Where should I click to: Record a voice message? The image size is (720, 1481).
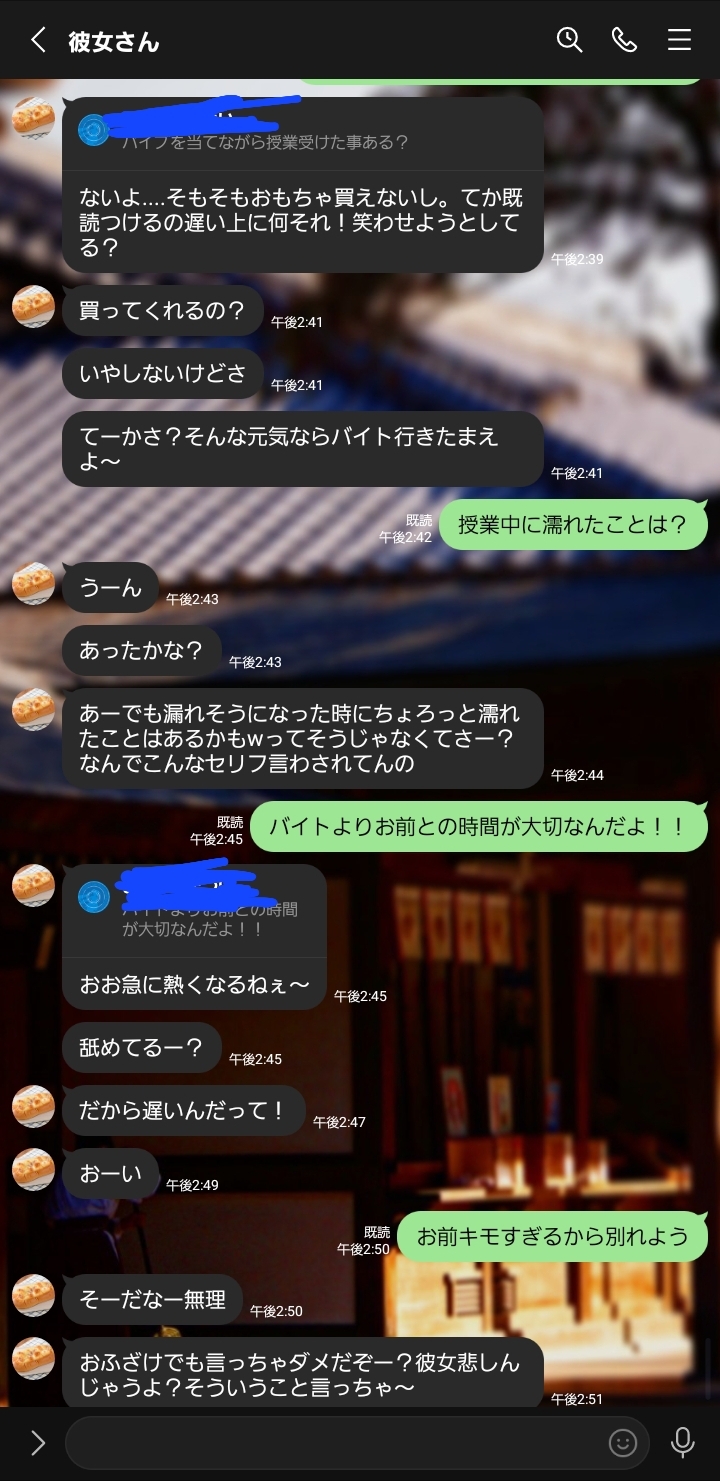click(x=683, y=1442)
